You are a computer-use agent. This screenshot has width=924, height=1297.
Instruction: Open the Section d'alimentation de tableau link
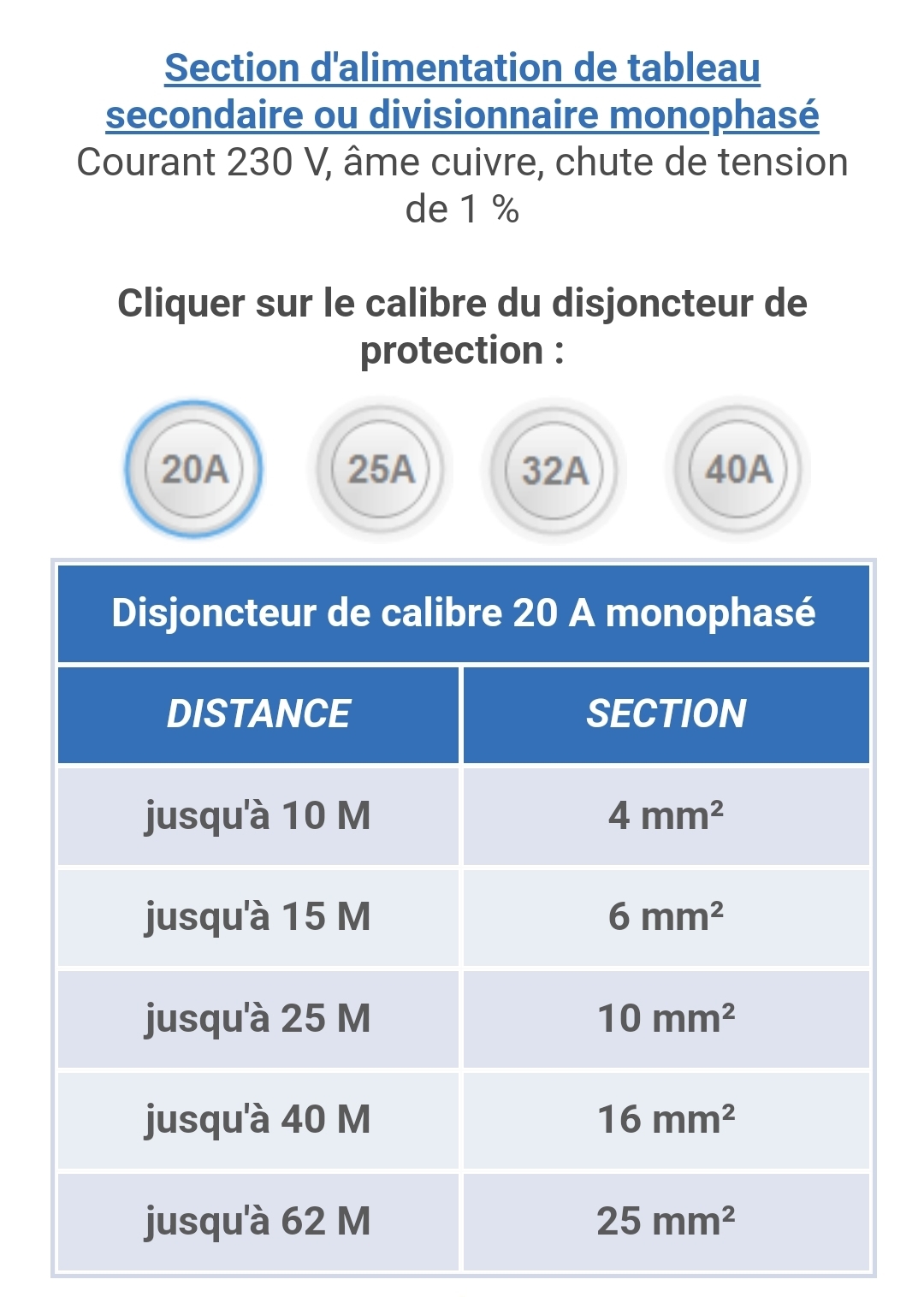462,92
